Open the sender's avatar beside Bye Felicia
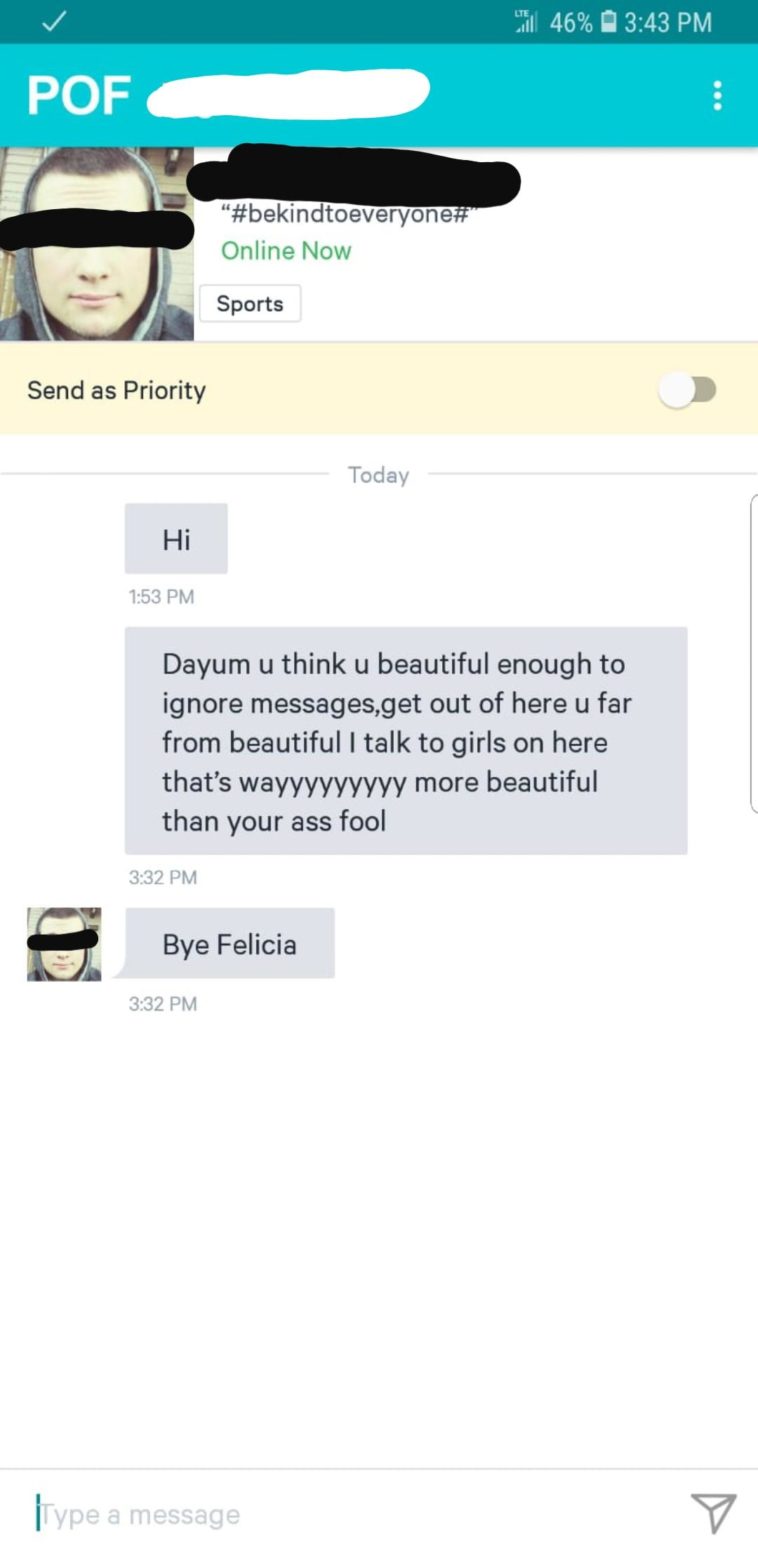The image size is (758, 1558). click(x=64, y=944)
